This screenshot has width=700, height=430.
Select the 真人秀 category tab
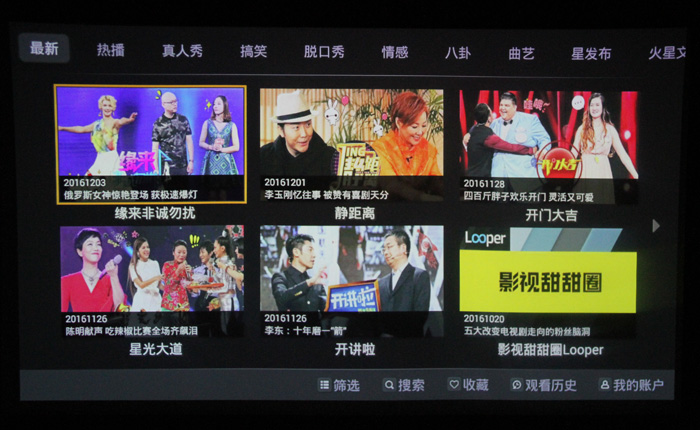(x=182, y=51)
